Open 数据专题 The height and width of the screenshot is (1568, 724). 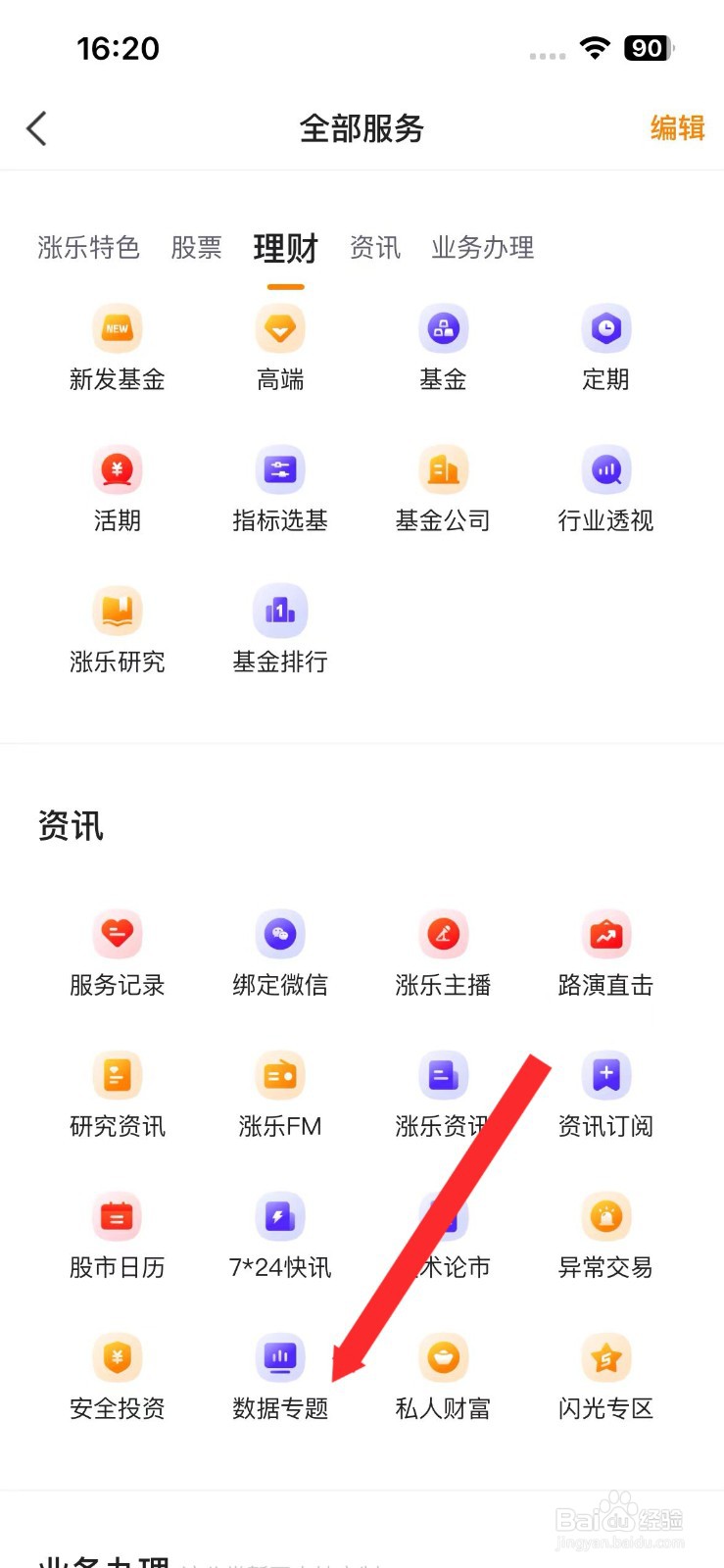coord(280,1376)
